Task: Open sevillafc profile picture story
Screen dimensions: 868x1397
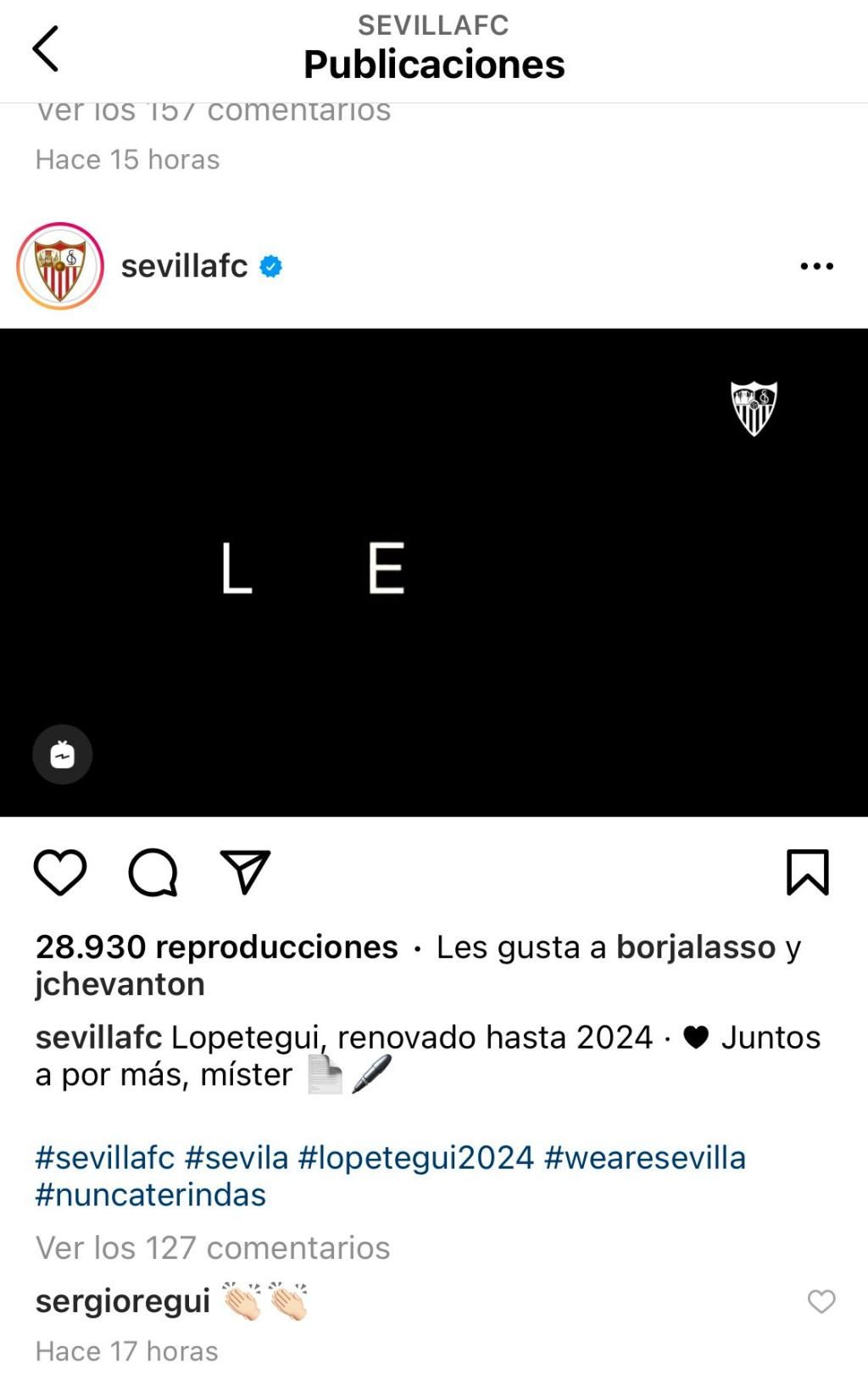Action: point(60,266)
